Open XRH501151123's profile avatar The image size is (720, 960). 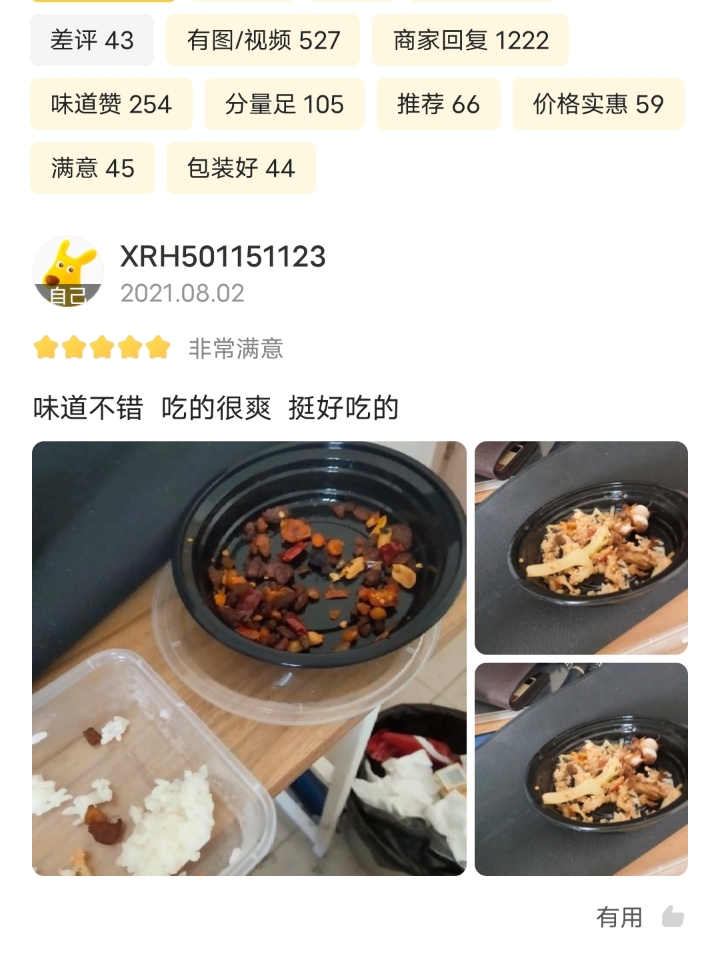point(68,272)
